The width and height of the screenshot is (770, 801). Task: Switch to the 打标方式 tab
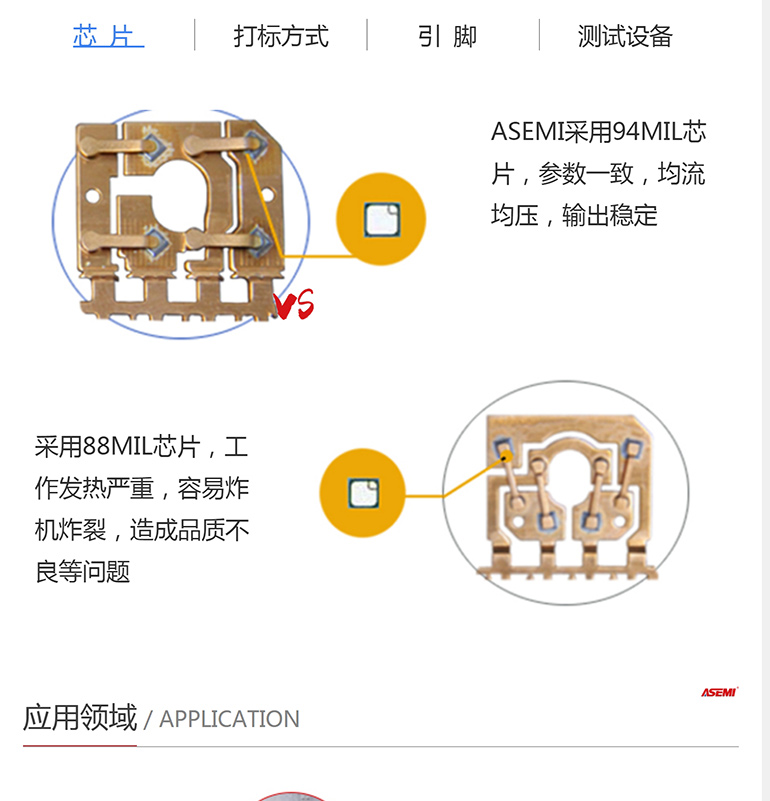(x=281, y=37)
